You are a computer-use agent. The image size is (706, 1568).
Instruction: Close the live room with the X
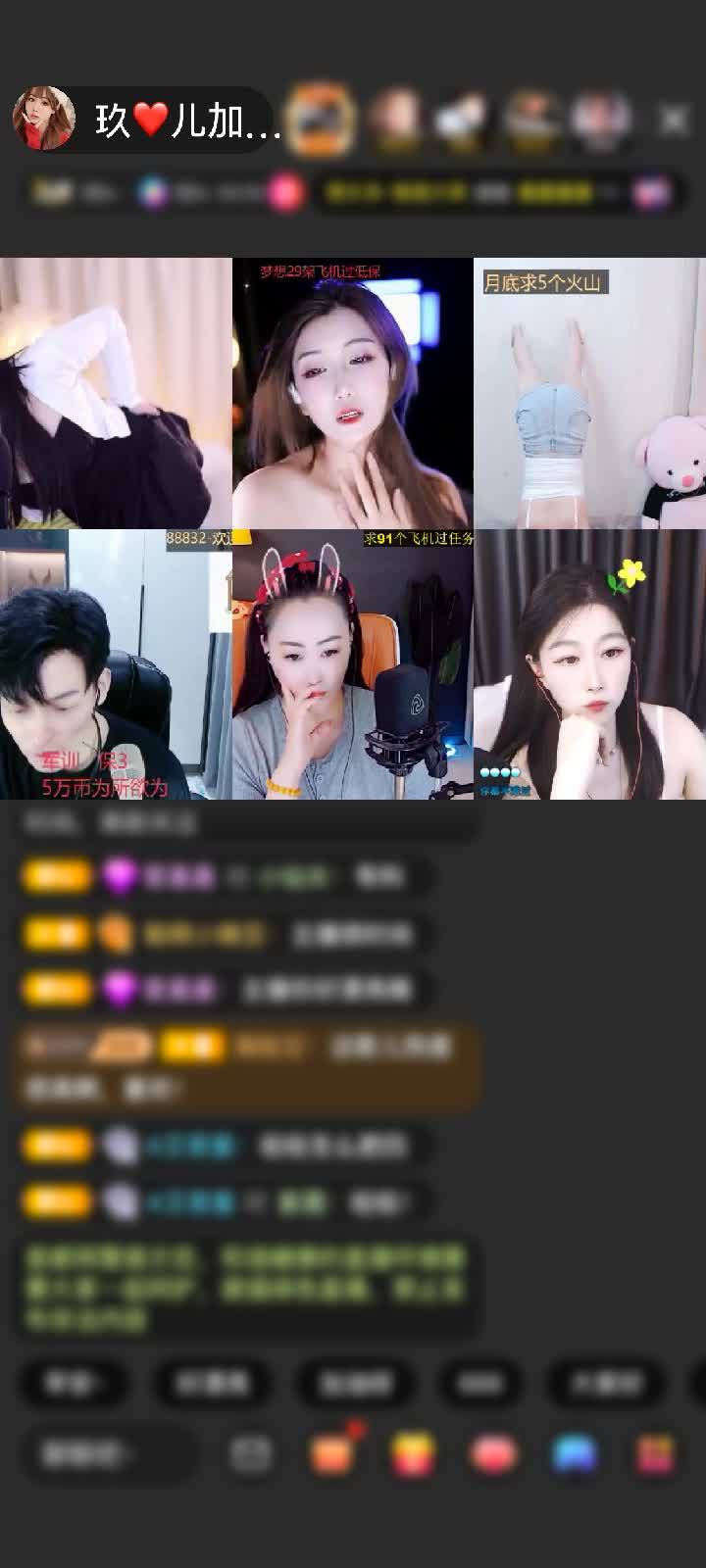point(674,120)
